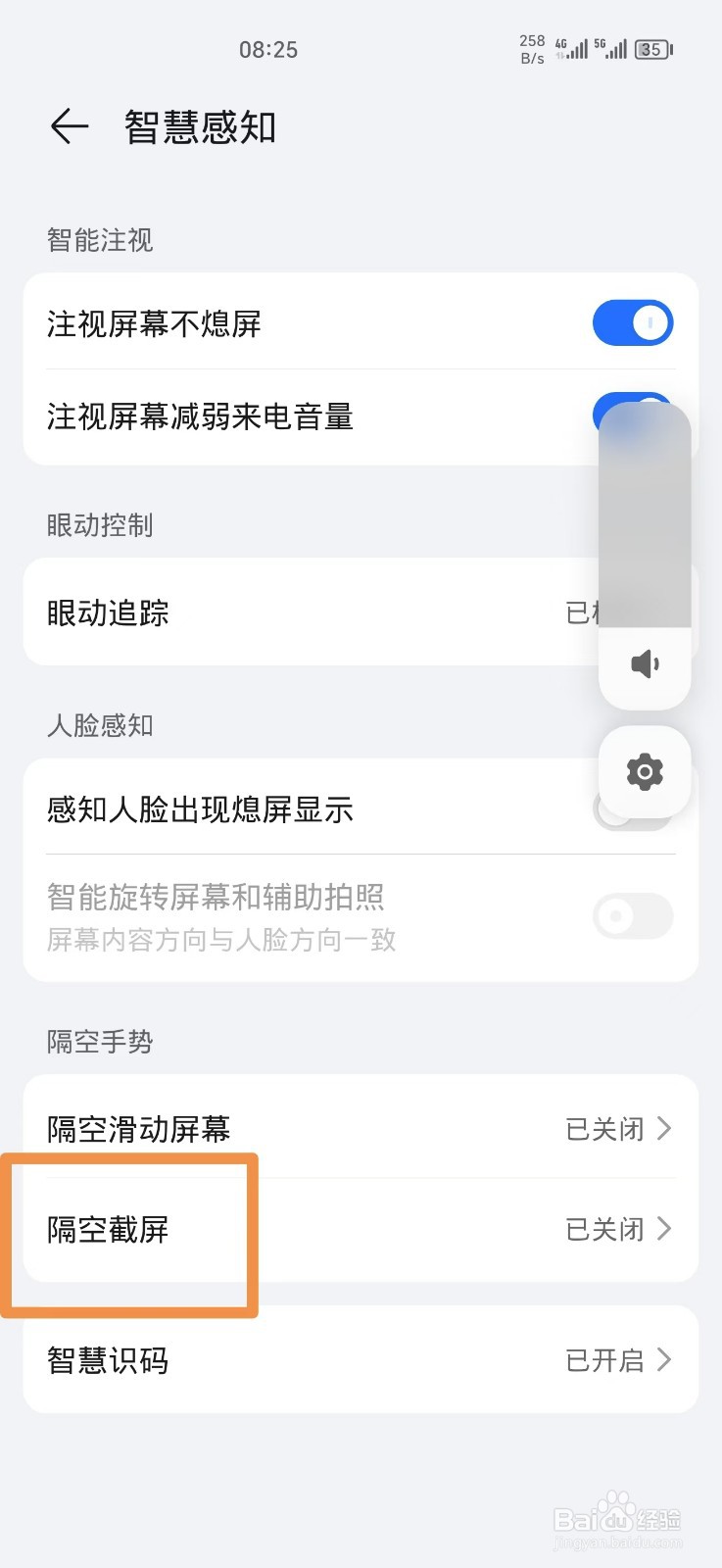This screenshot has width=722, height=1568.
Task: Toggle off 注视屏幕减弱来电音量
Action: pyautogui.click(x=632, y=416)
